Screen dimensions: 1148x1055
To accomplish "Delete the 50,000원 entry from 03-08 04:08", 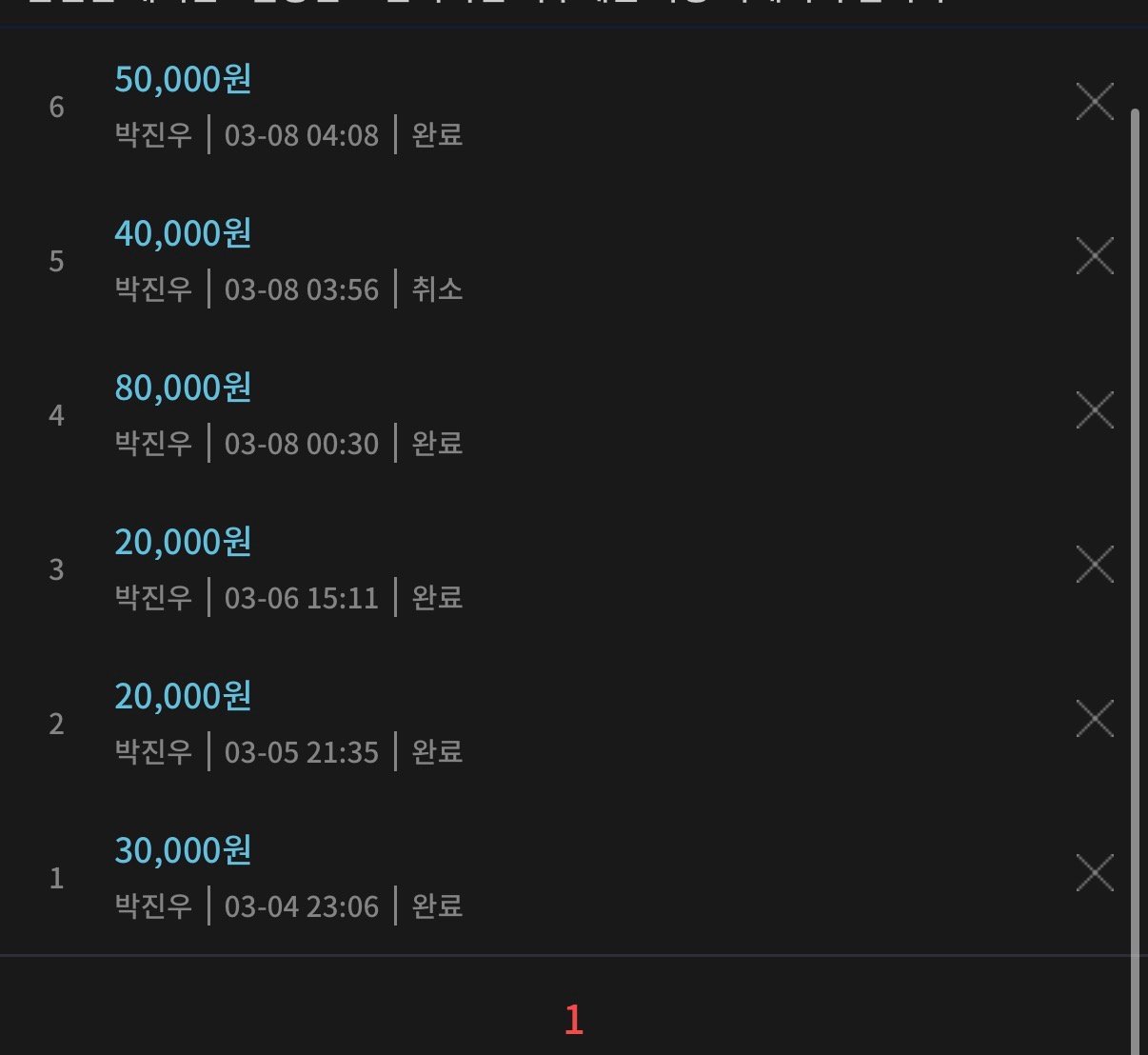I will pyautogui.click(x=1095, y=102).
